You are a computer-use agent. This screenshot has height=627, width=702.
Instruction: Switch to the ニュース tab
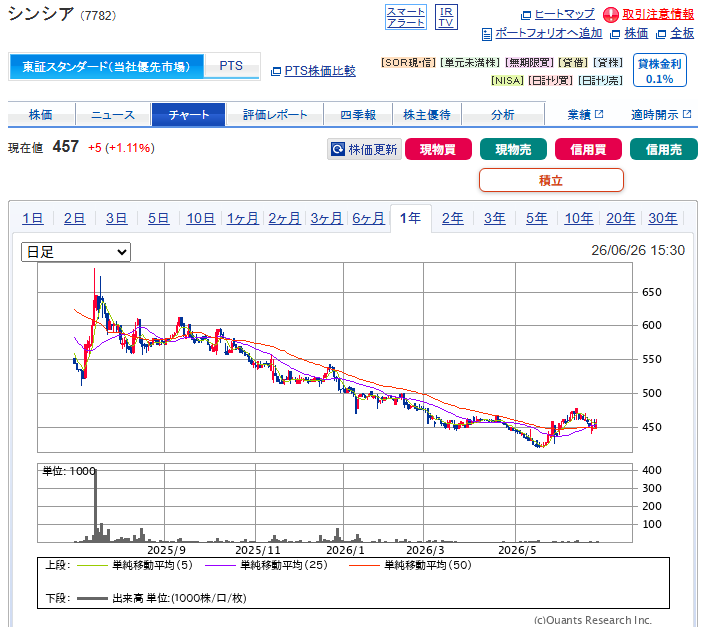pyautogui.click(x=113, y=115)
